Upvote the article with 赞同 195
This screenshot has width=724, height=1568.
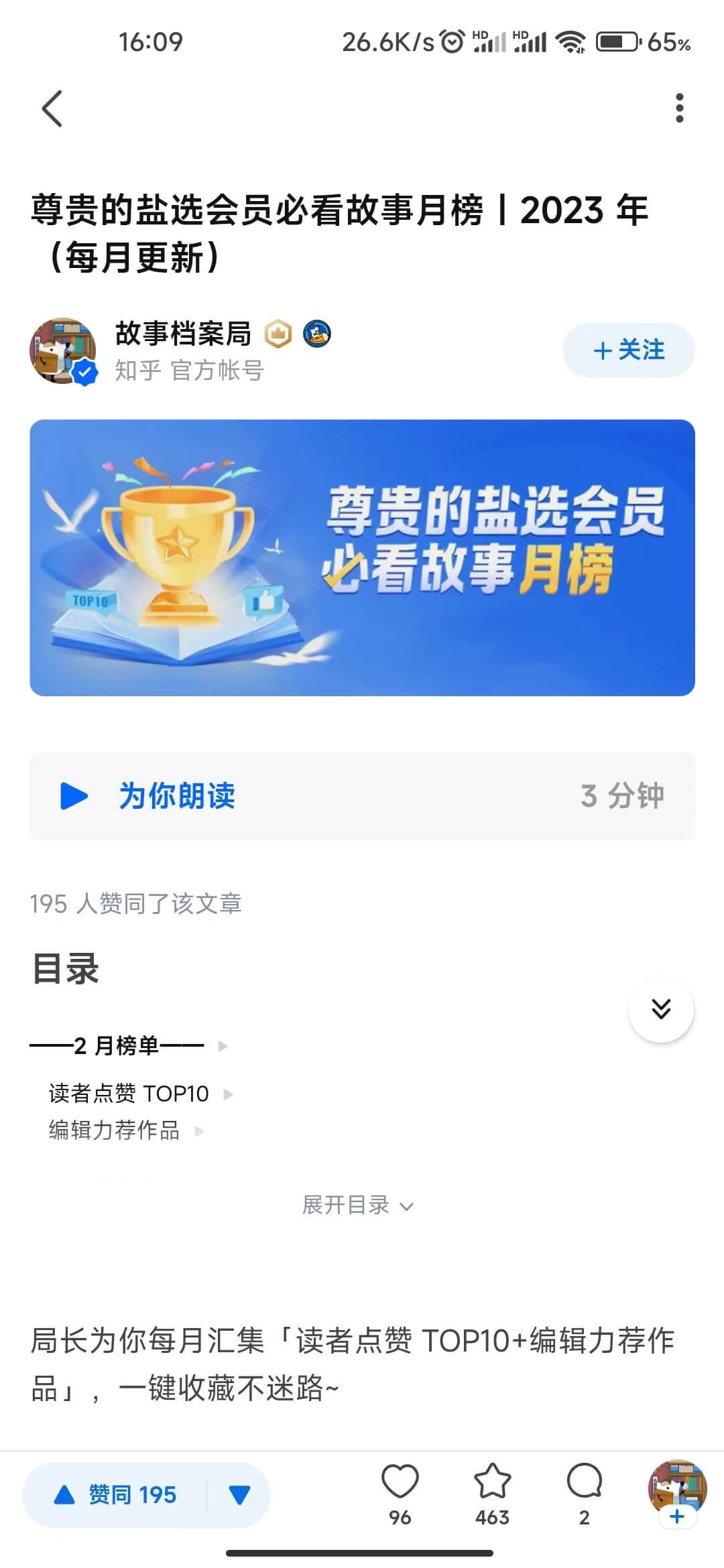point(115,1494)
